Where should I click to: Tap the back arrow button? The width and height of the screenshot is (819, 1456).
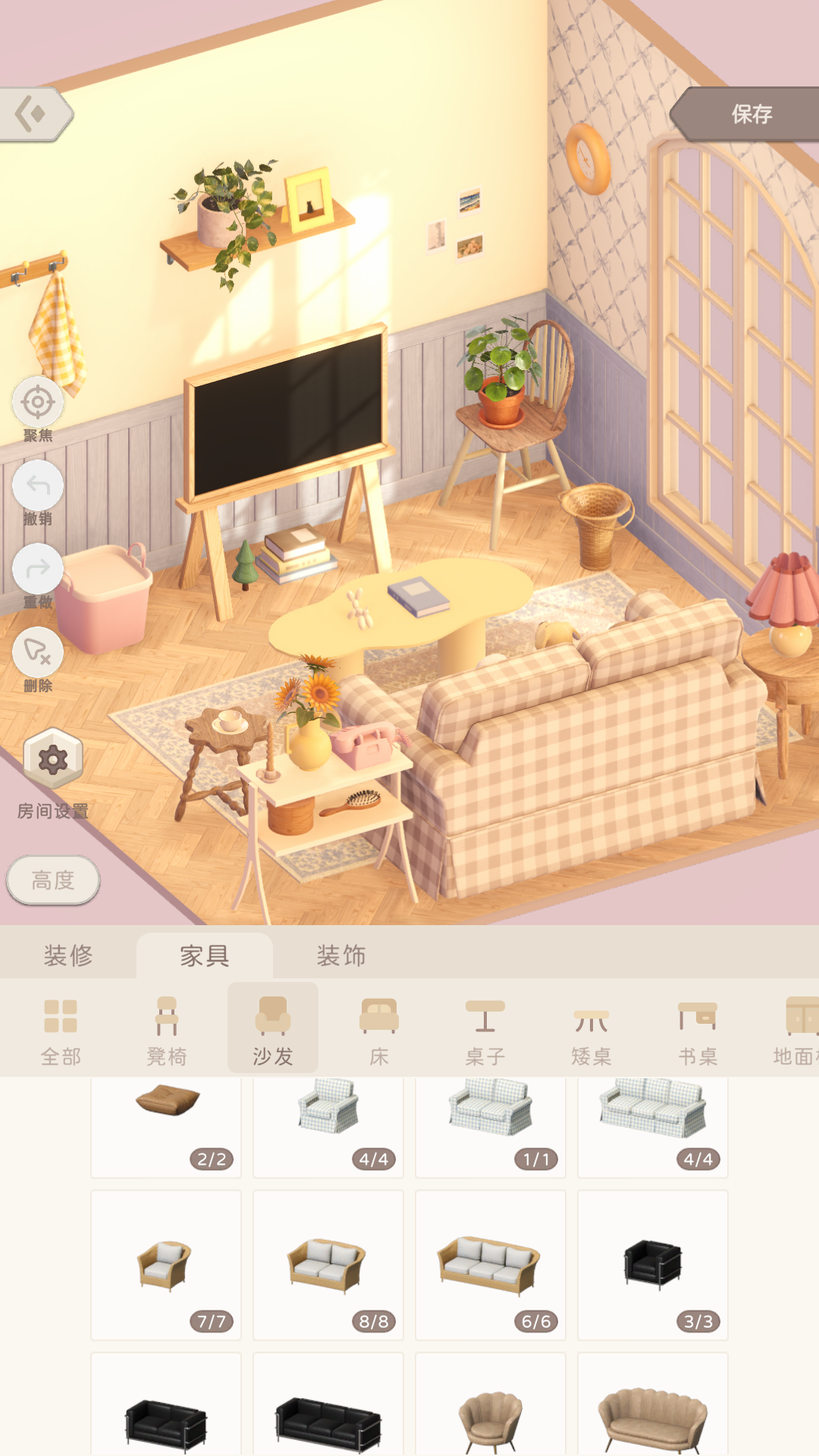[x=34, y=115]
